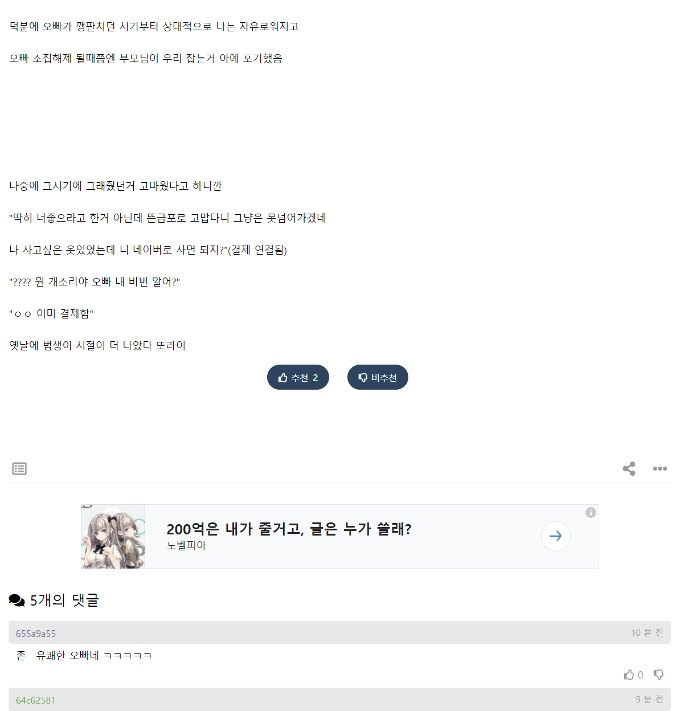Share this post
Image resolution: width=680 pixels, height=711 pixels.
[x=629, y=468]
